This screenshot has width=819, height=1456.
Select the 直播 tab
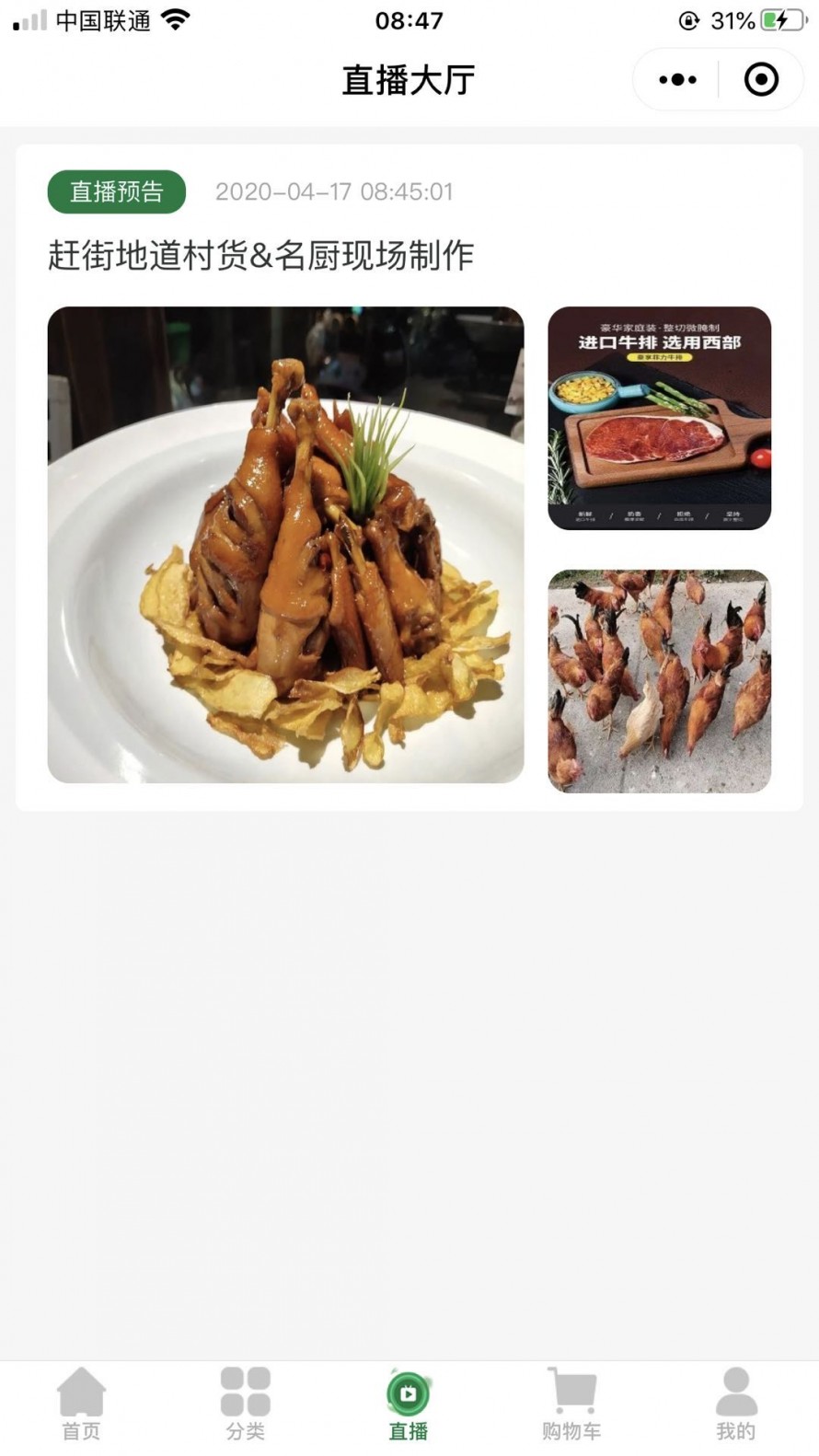(x=409, y=1404)
